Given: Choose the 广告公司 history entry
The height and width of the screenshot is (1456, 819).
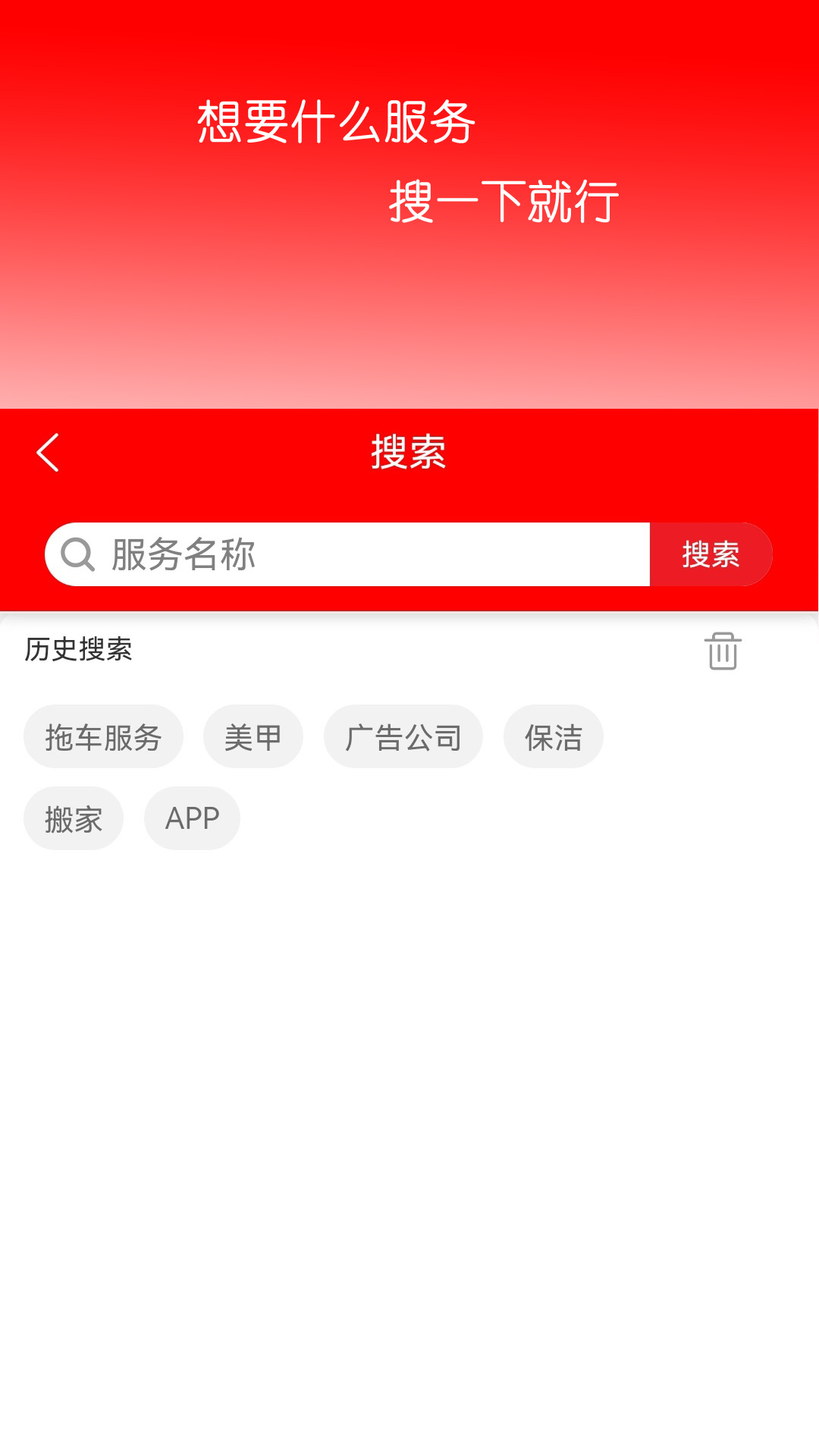Looking at the screenshot, I should (403, 736).
